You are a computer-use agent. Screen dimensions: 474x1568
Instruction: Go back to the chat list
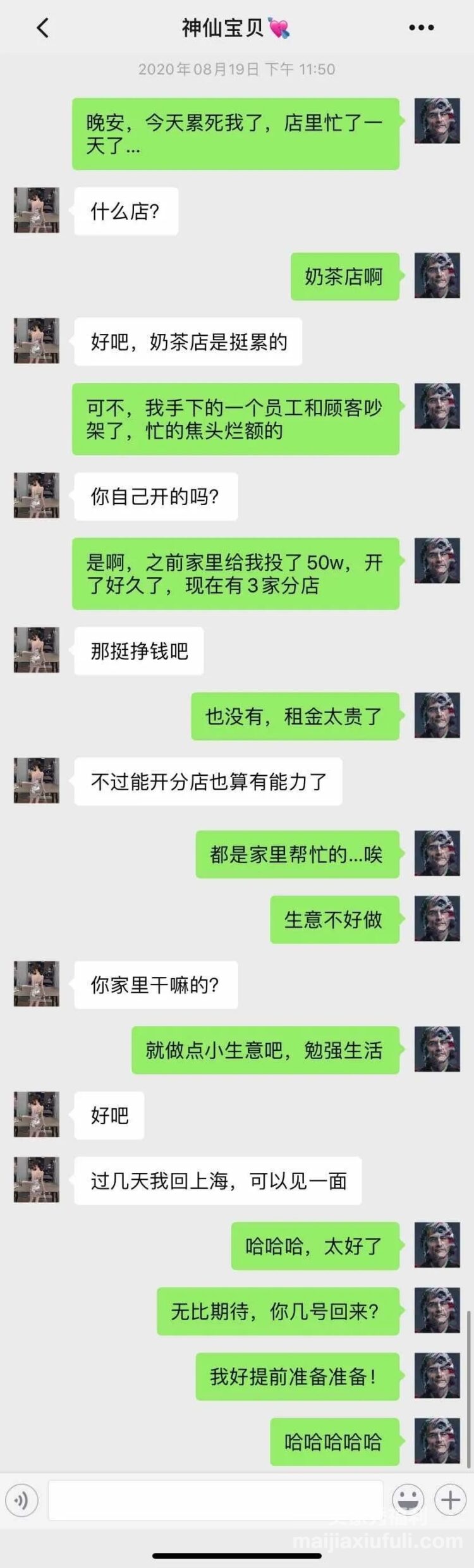click(42, 28)
